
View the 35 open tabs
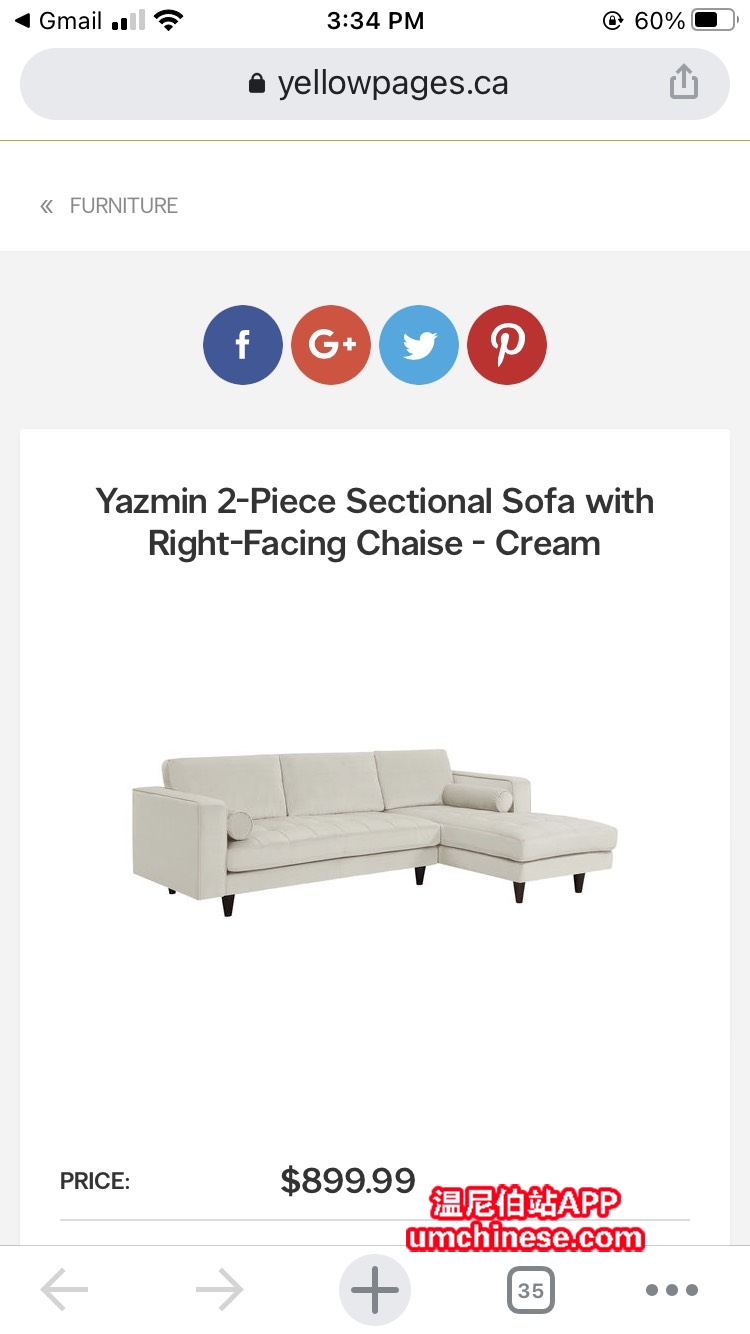pyautogui.click(x=530, y=1290)
